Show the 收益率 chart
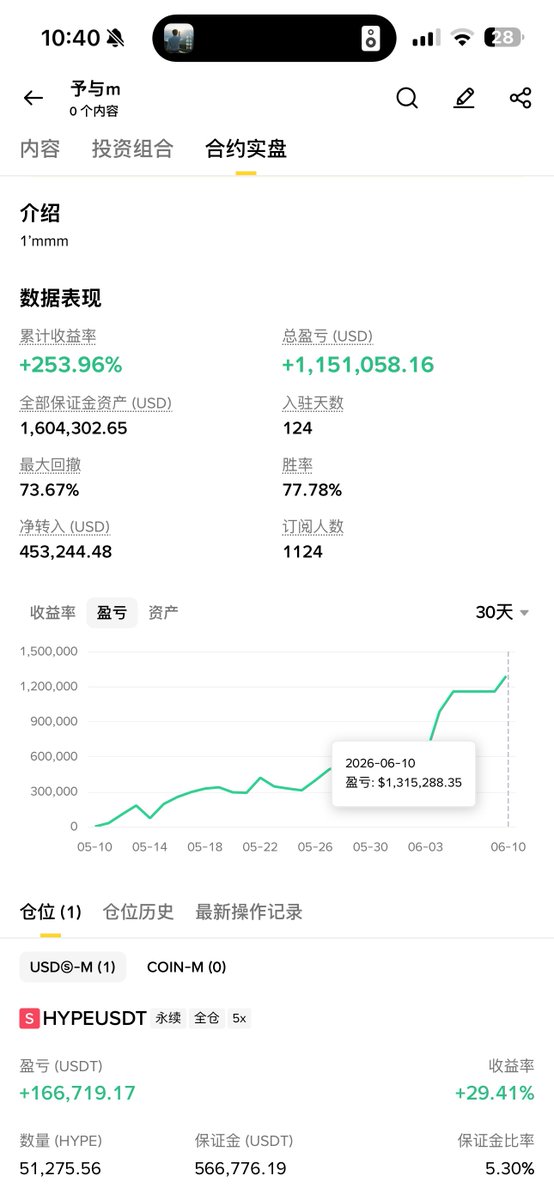Screen dimensions: 554x1200 [53, 612]
